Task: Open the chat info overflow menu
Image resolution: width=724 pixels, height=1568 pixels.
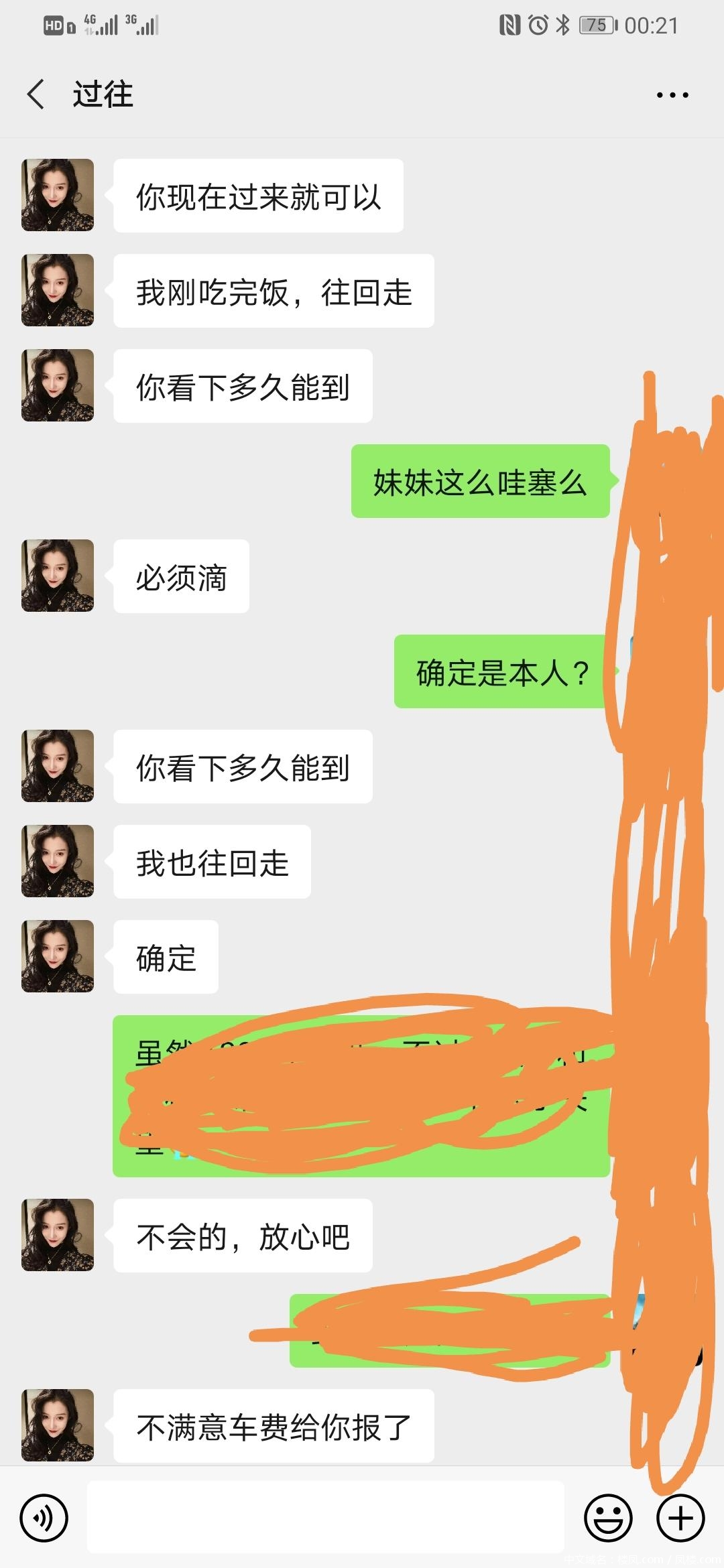Action: tap(672, 95)
